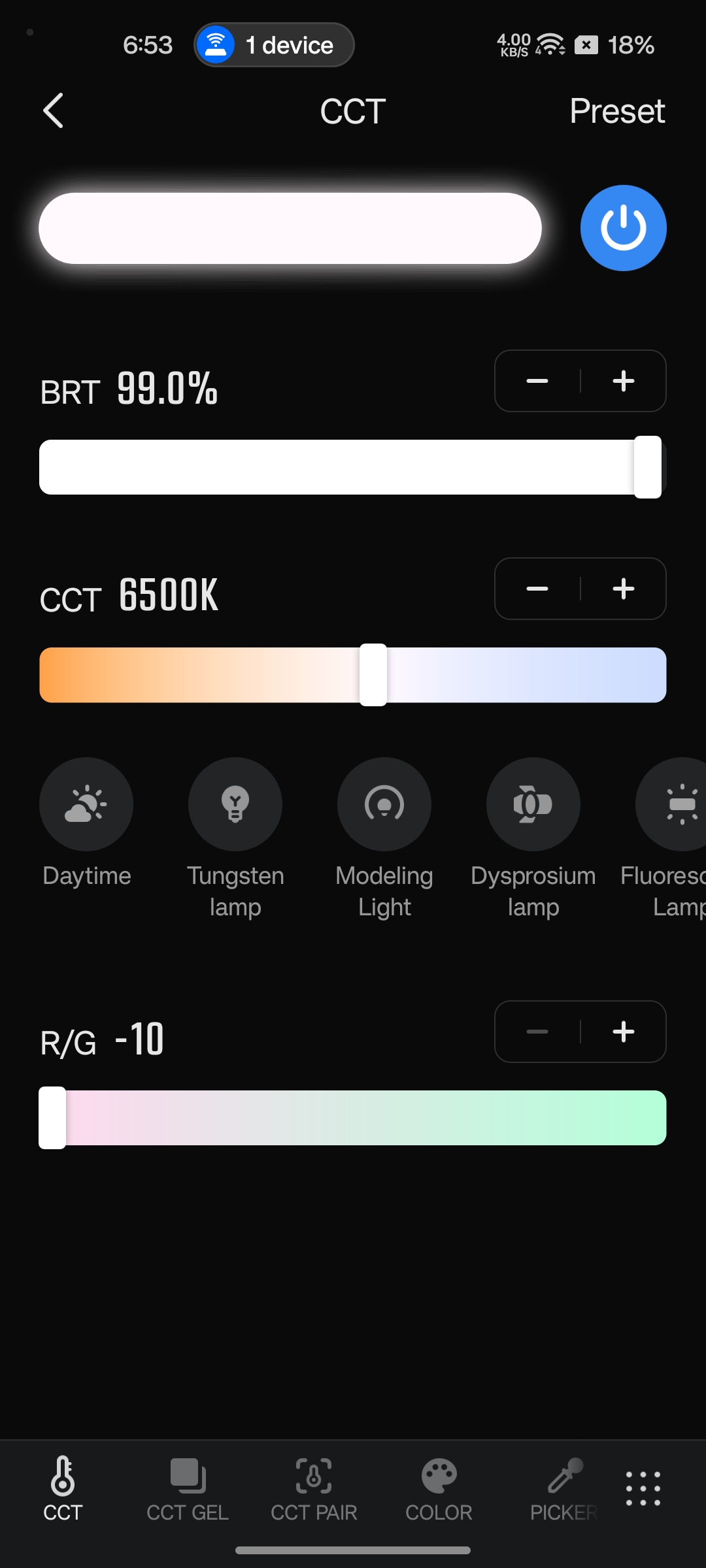706x1568 pixels.
Task: Decrease brightness with the BRT minus
Action: click(537, 381)
